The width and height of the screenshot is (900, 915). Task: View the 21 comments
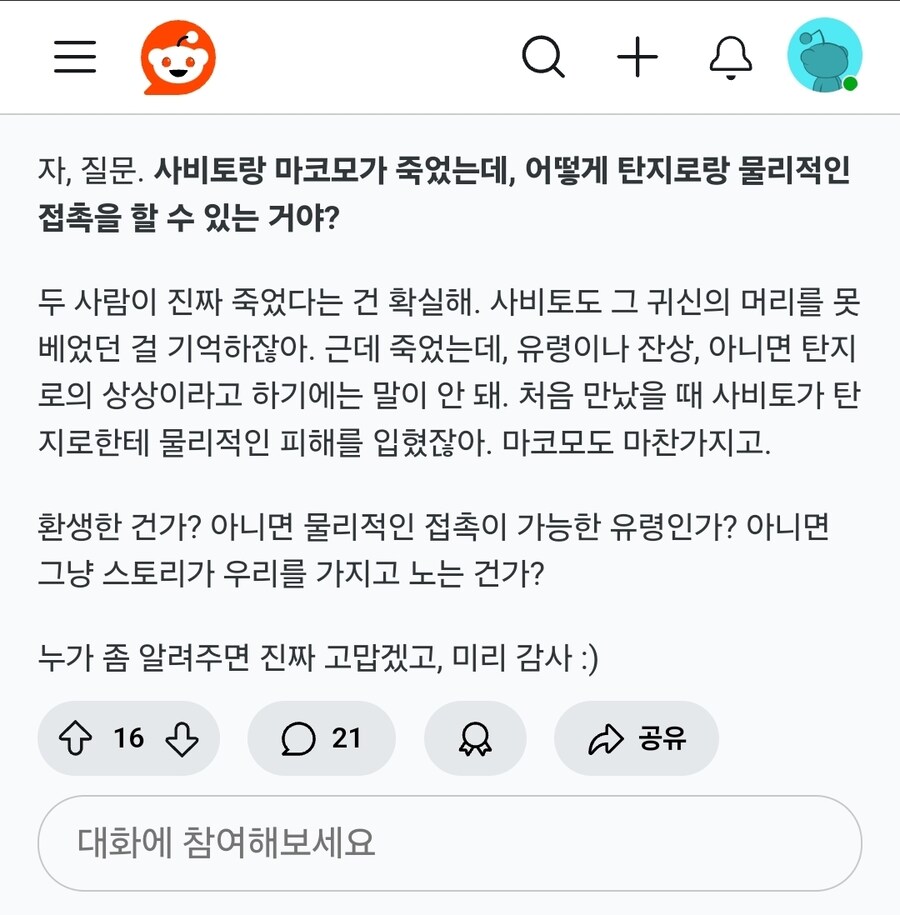pyautogui.click(x=321, y=739)
